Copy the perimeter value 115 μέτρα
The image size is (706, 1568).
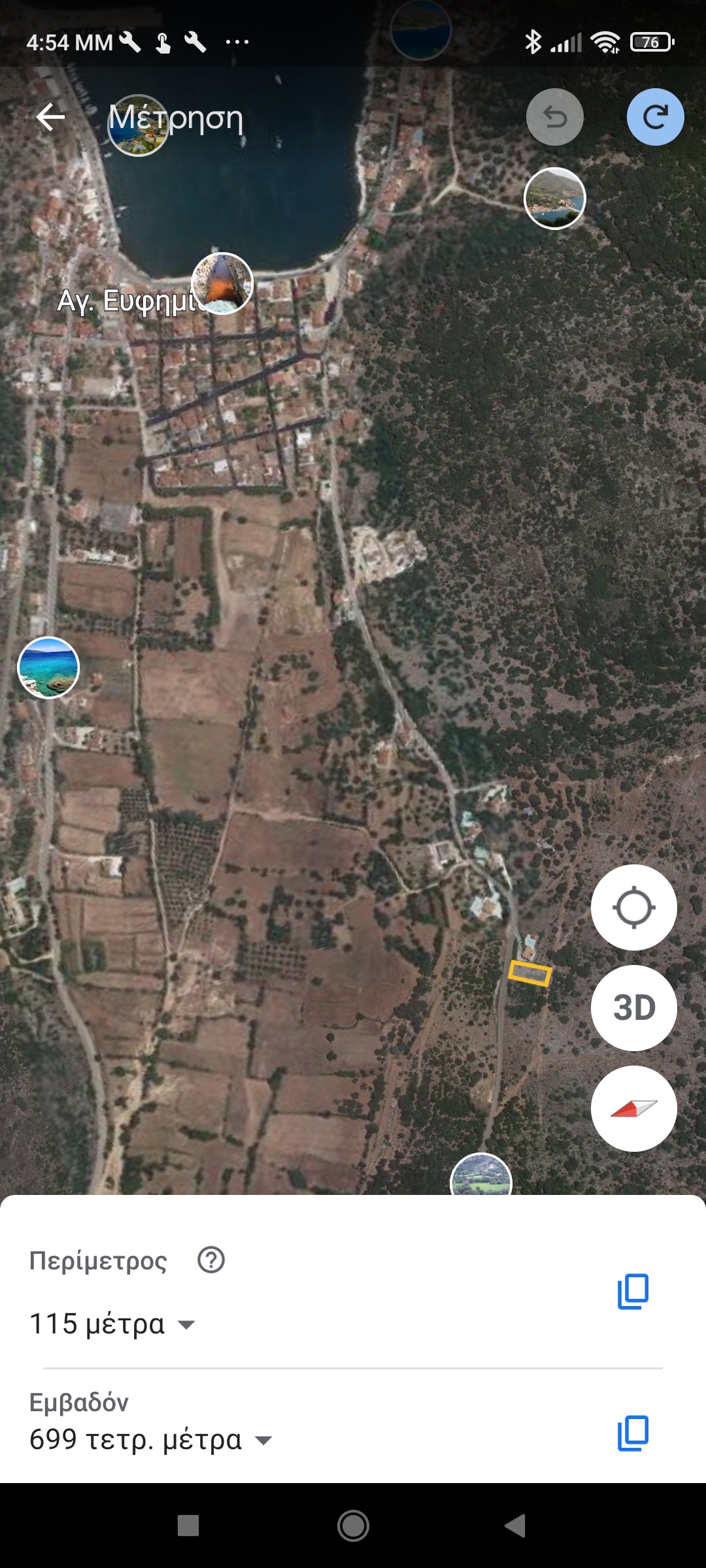coord(633,1291)
